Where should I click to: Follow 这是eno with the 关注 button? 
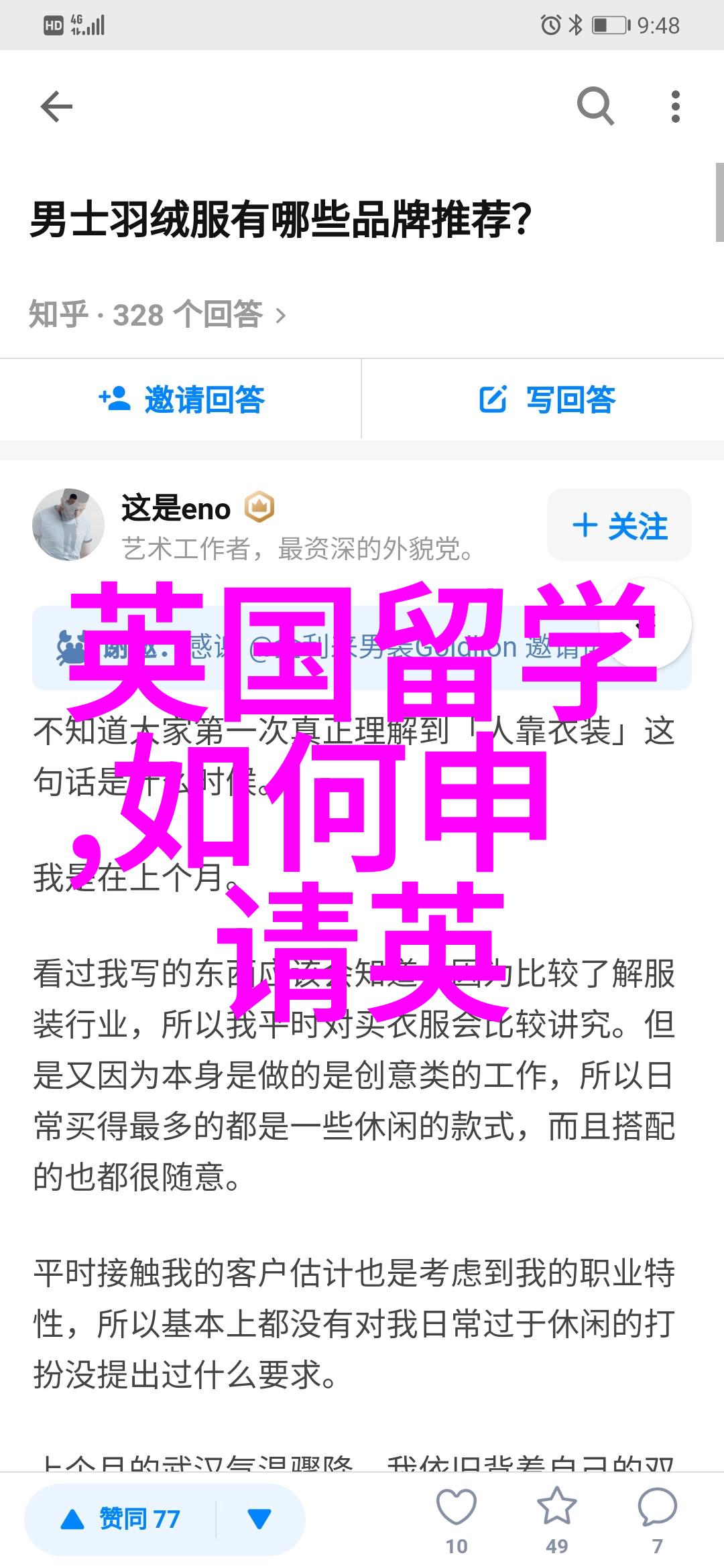point(619,525)
